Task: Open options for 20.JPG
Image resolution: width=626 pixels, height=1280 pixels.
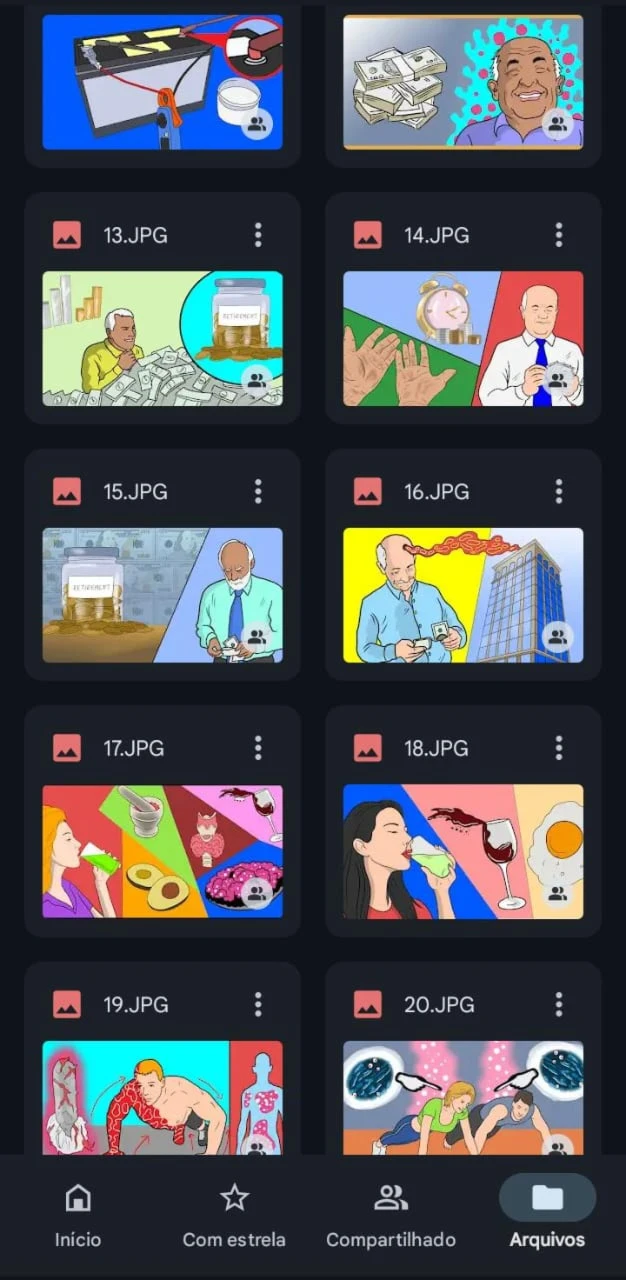Action: (559, 1003)
